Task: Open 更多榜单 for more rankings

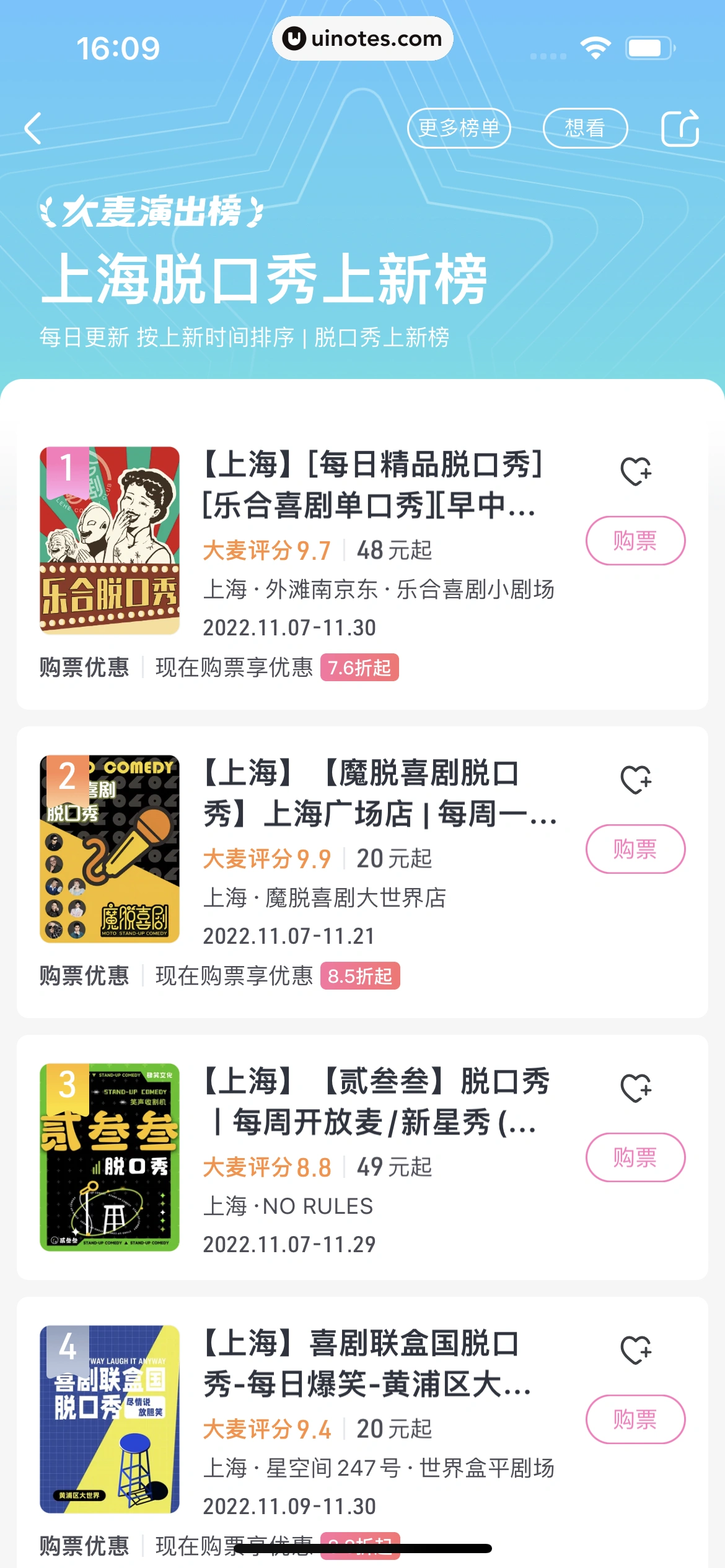Action: pos(459,128)
